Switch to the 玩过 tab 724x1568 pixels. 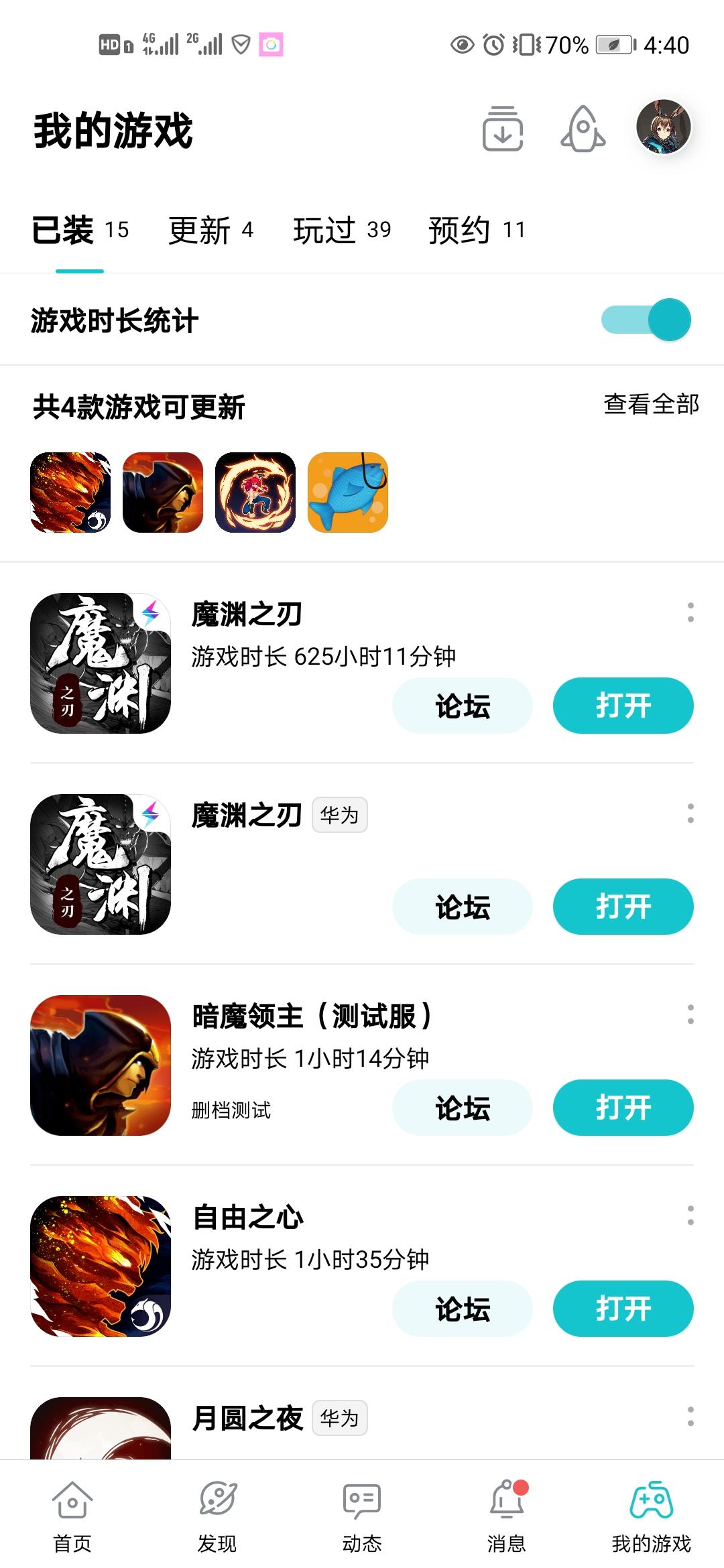(x=342, y=231)
